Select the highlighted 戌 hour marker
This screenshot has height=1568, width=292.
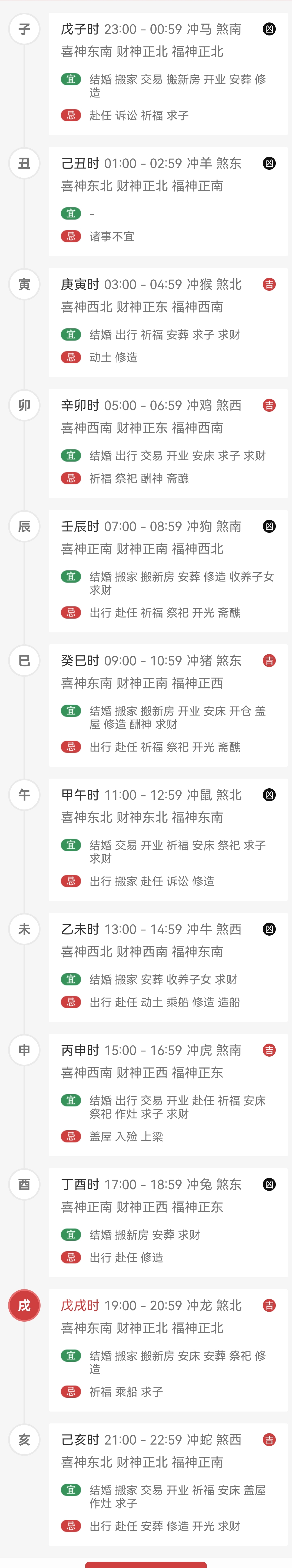click(x=24, y=1306)
